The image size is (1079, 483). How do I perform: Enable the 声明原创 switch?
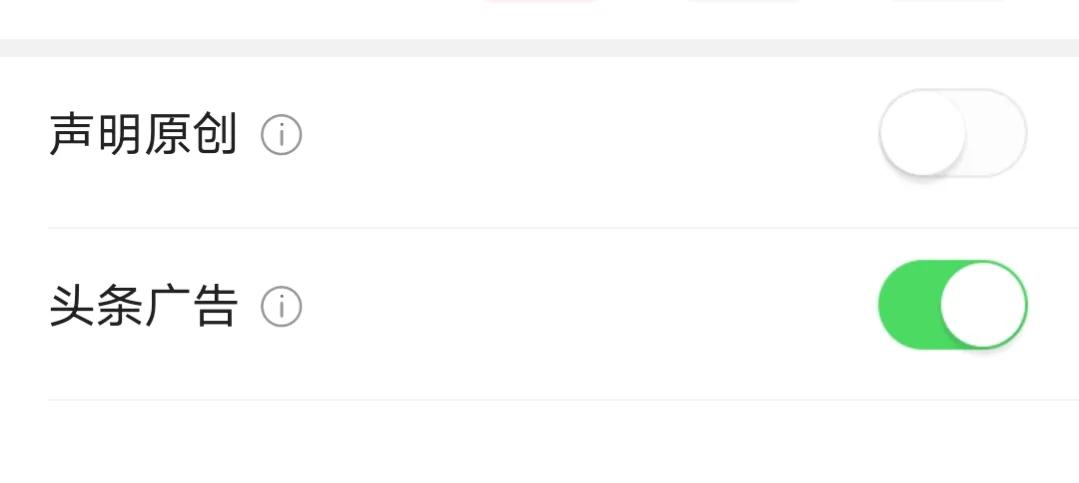952,133
